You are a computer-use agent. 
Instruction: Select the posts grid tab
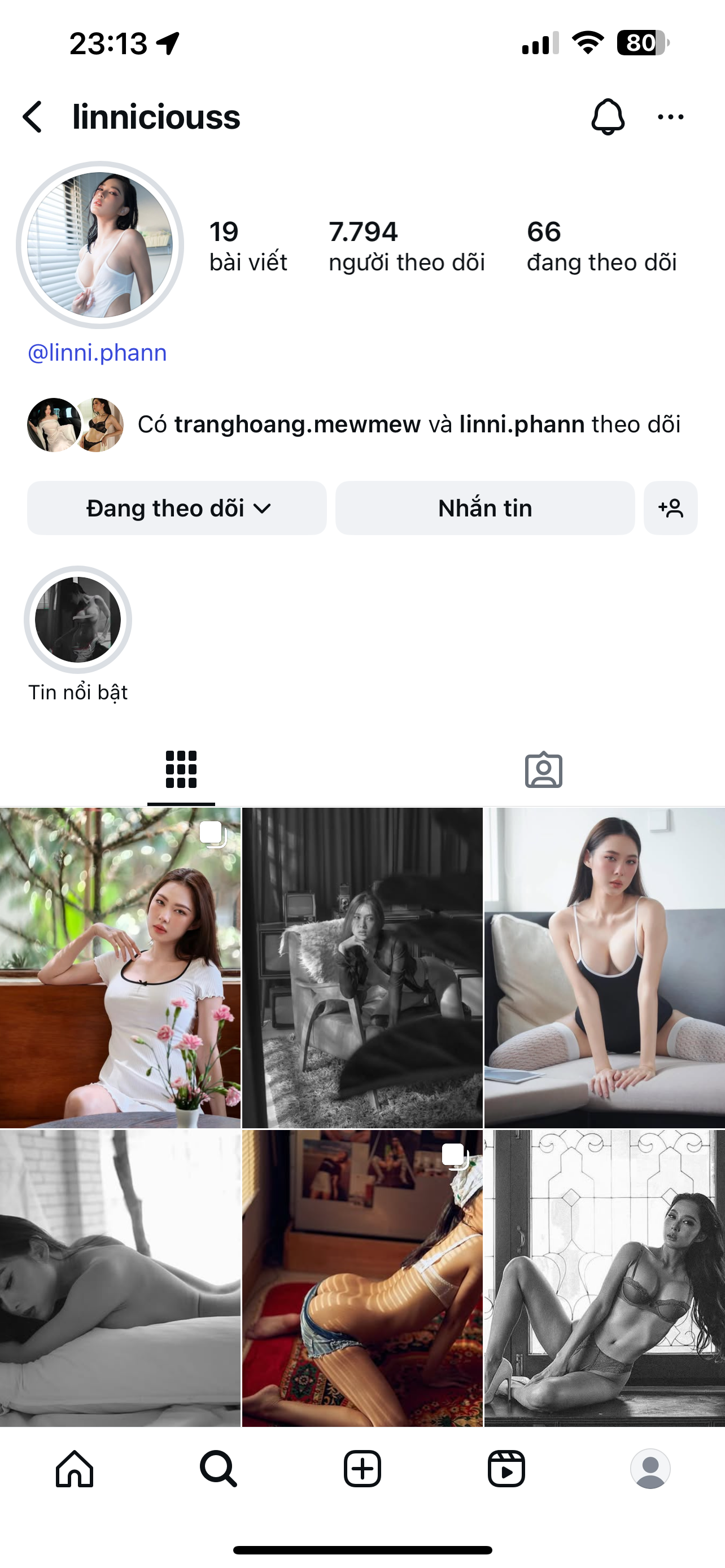[x=181, y=770]
